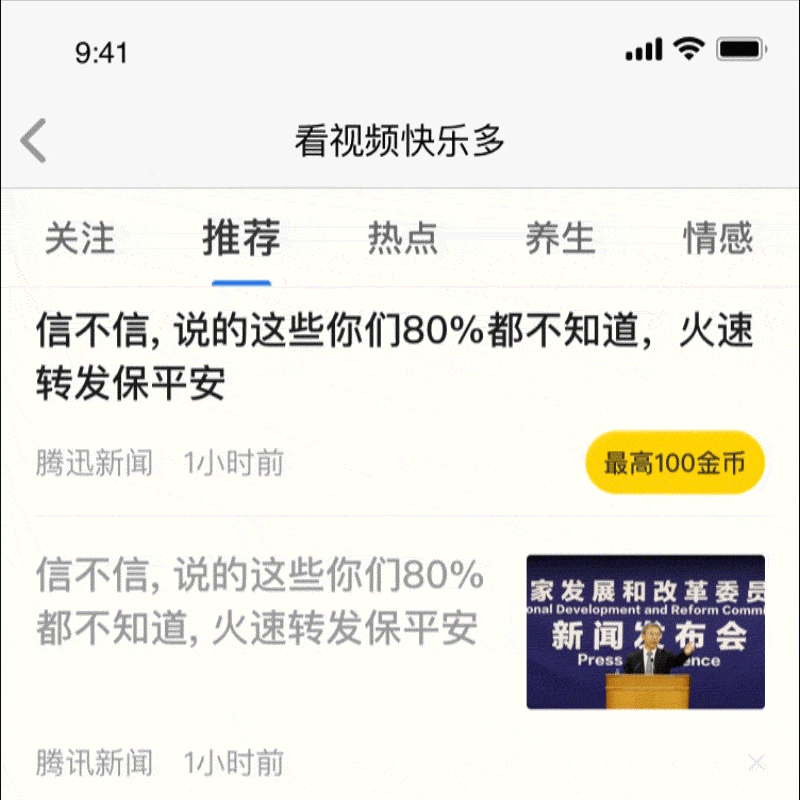Go back using the top-left arrow
Screen dimensions: 800x800
point(34,141)
